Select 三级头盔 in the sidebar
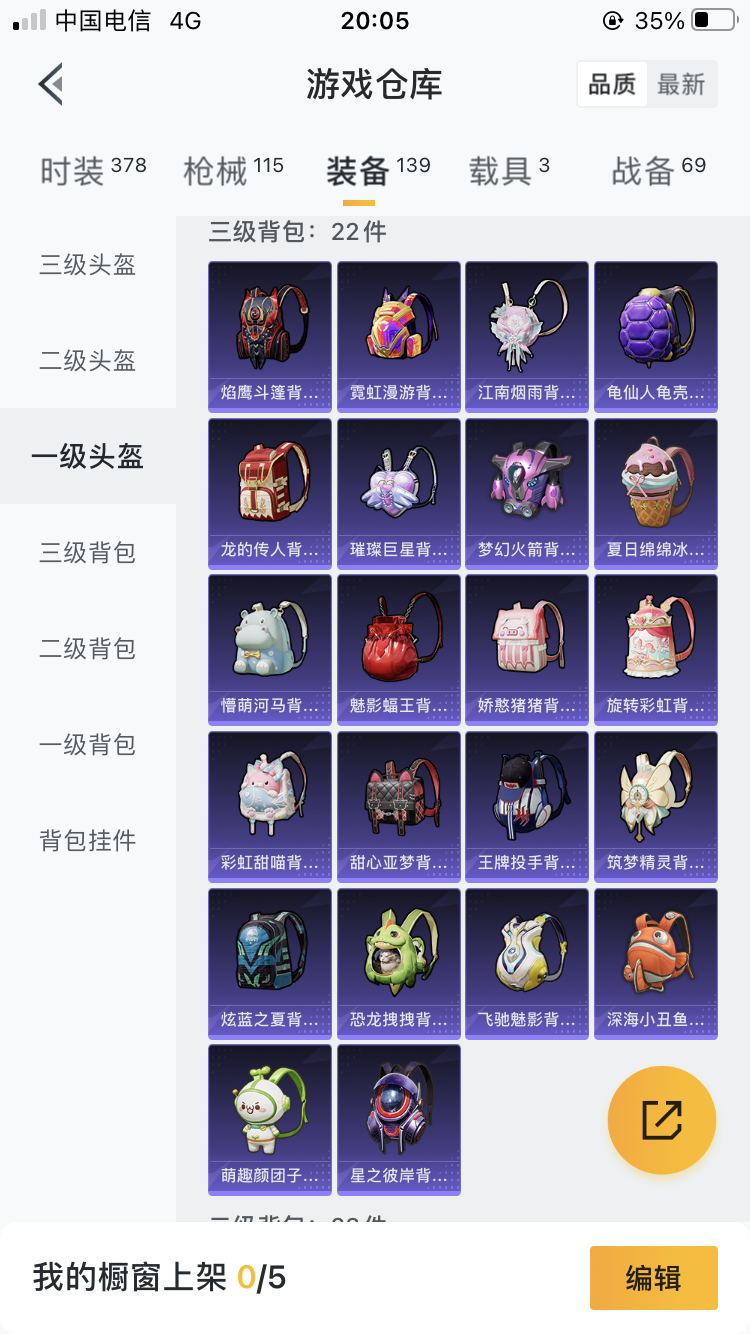This screenshot has height=1334, width=750. [88, 265]
